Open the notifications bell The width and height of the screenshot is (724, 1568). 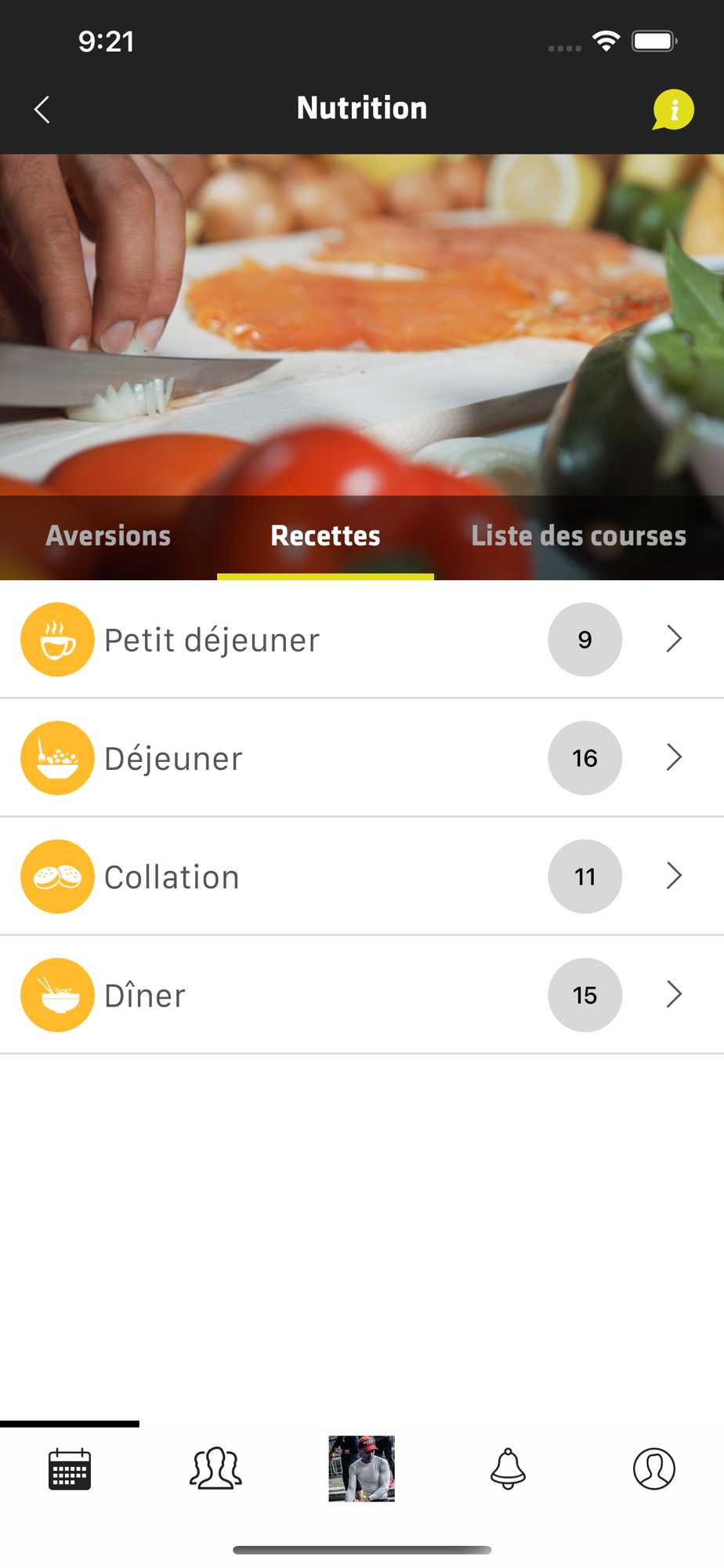[508, 1468]
